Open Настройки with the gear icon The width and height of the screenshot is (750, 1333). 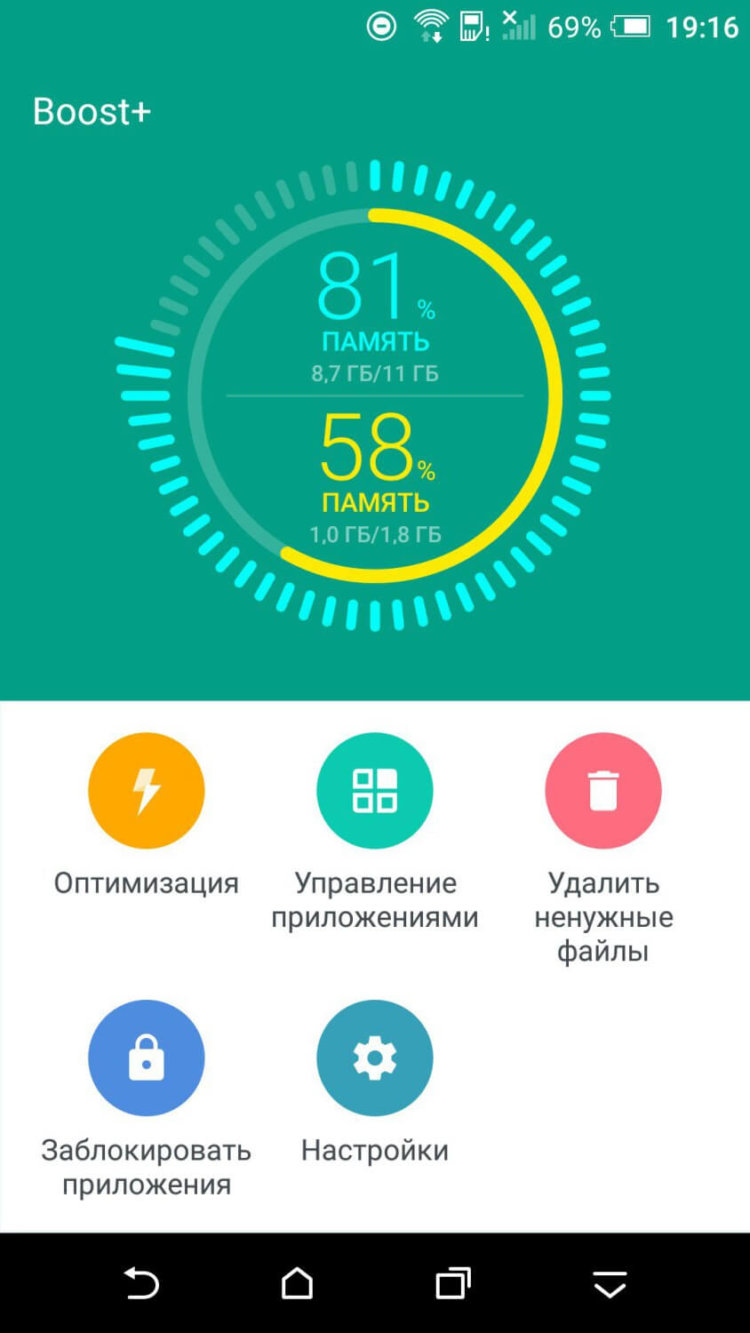tap(375, 1057)
